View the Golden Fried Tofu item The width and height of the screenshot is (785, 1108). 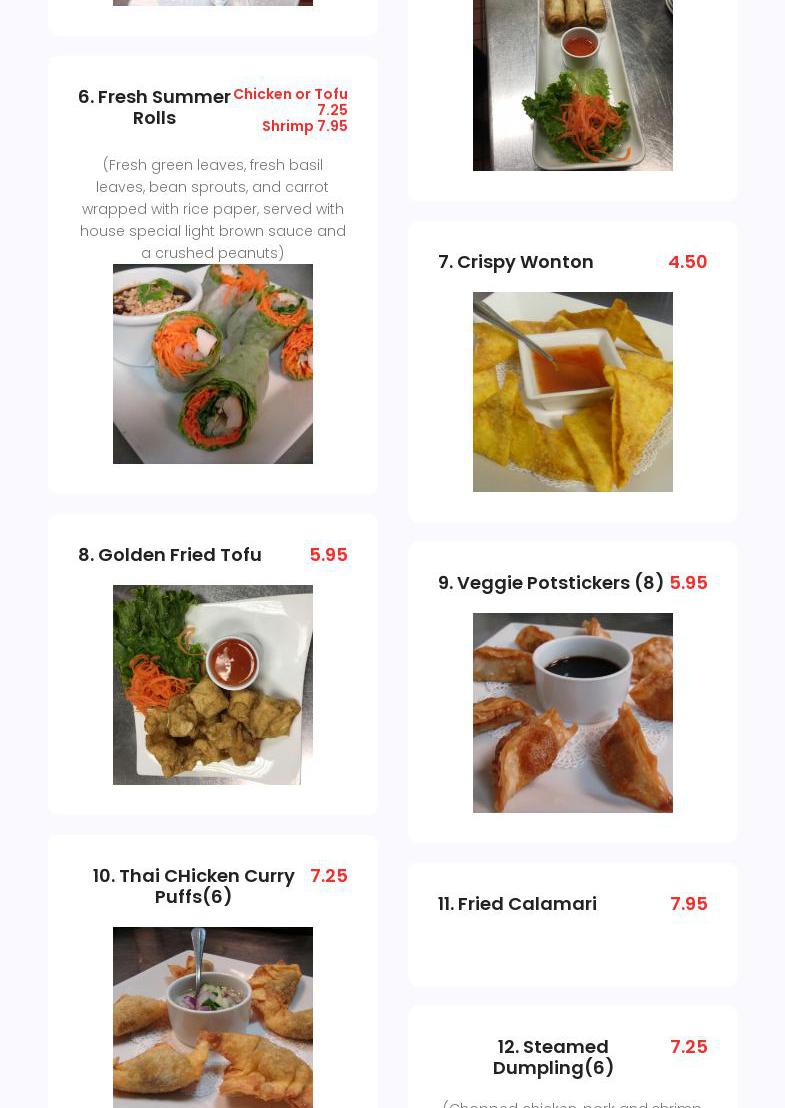tap(170, 555)
